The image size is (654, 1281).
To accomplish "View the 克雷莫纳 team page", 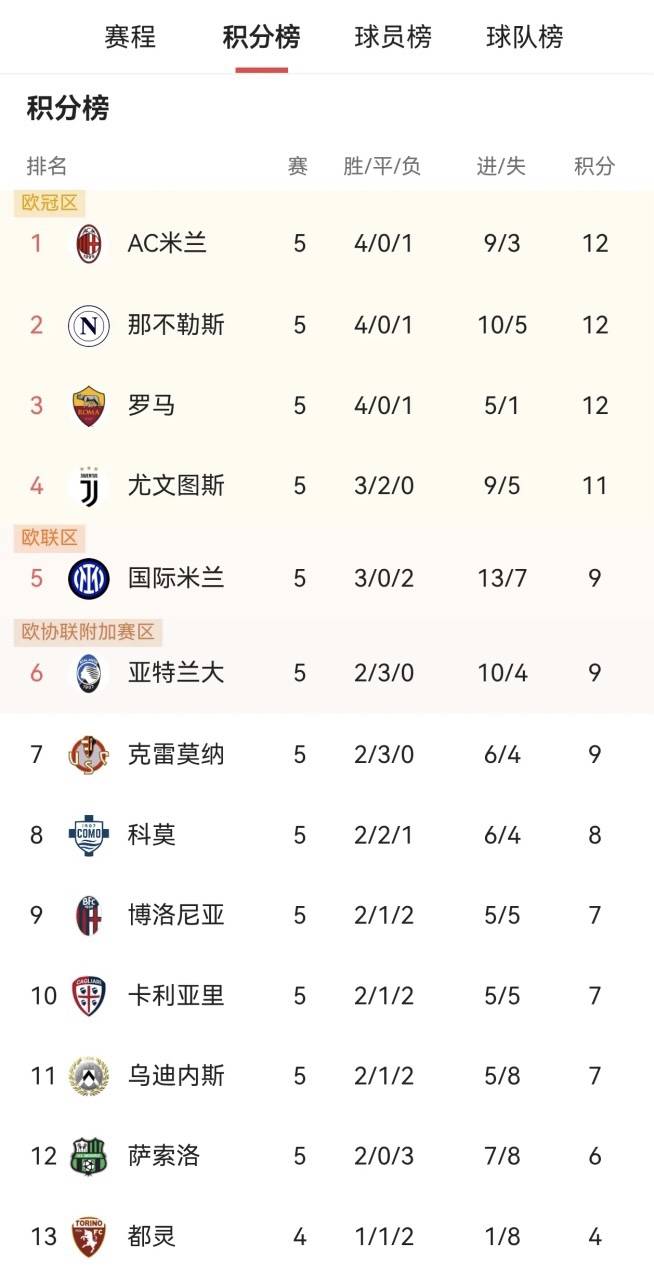I will tap(176, 754).
